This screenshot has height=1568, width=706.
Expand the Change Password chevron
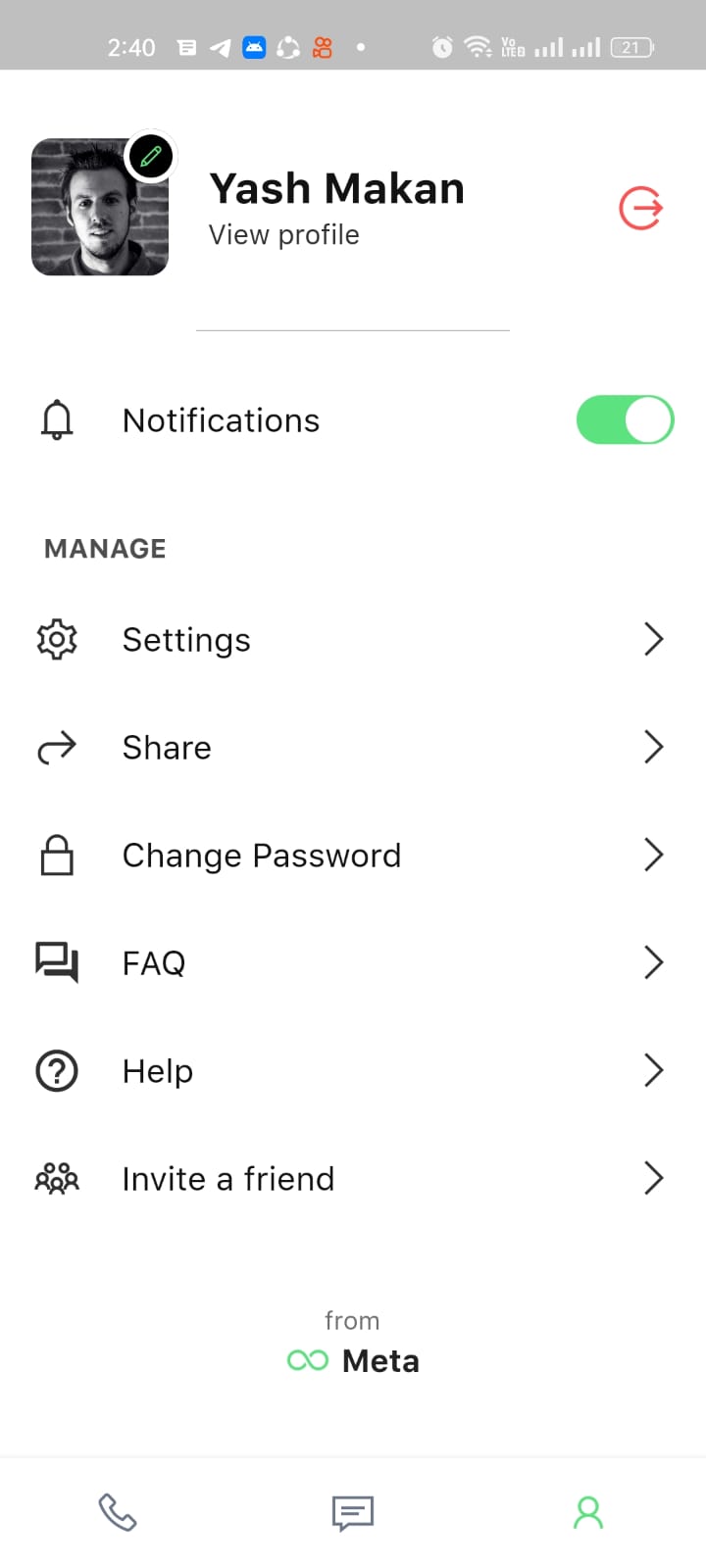(654, 855)
